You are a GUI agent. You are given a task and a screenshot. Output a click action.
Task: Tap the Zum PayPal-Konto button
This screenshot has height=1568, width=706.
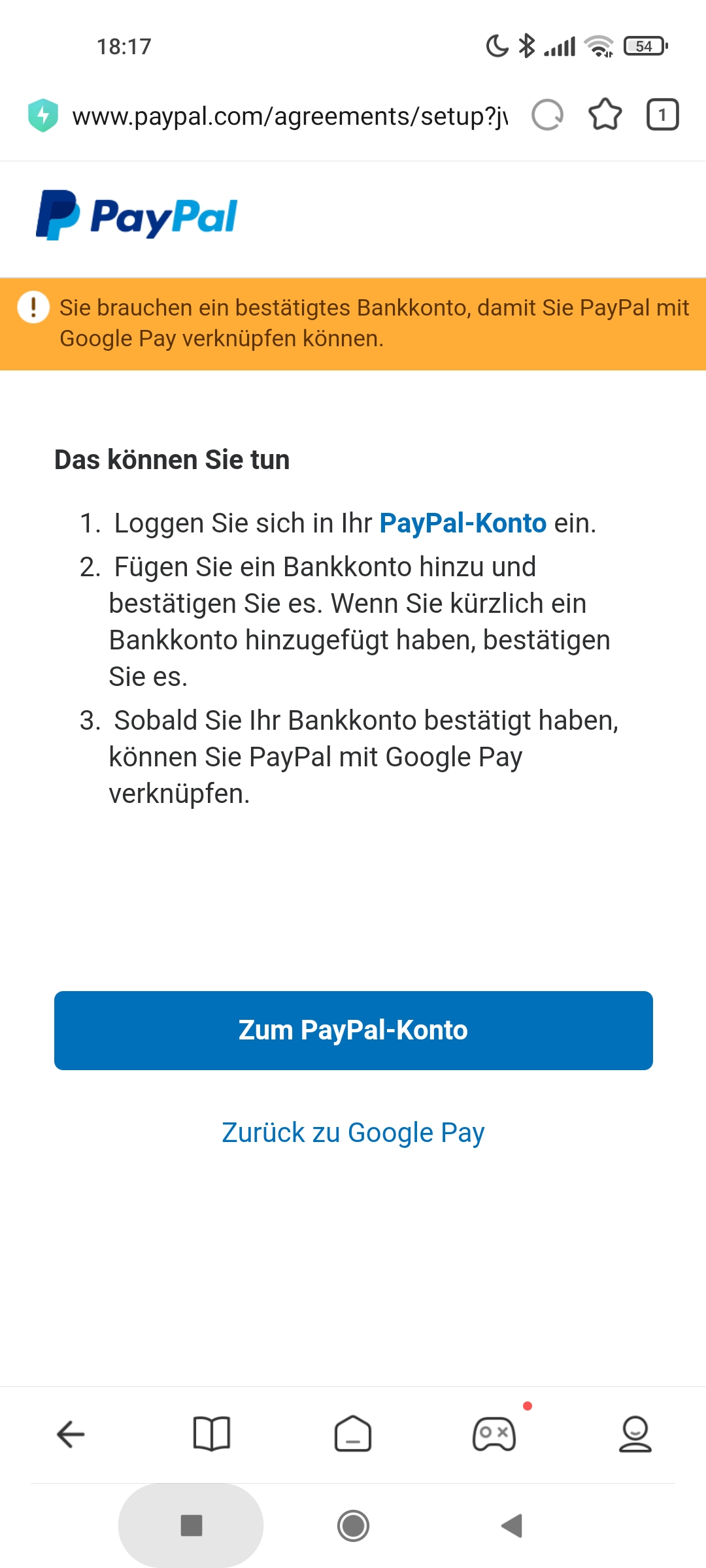point(353,1030)
